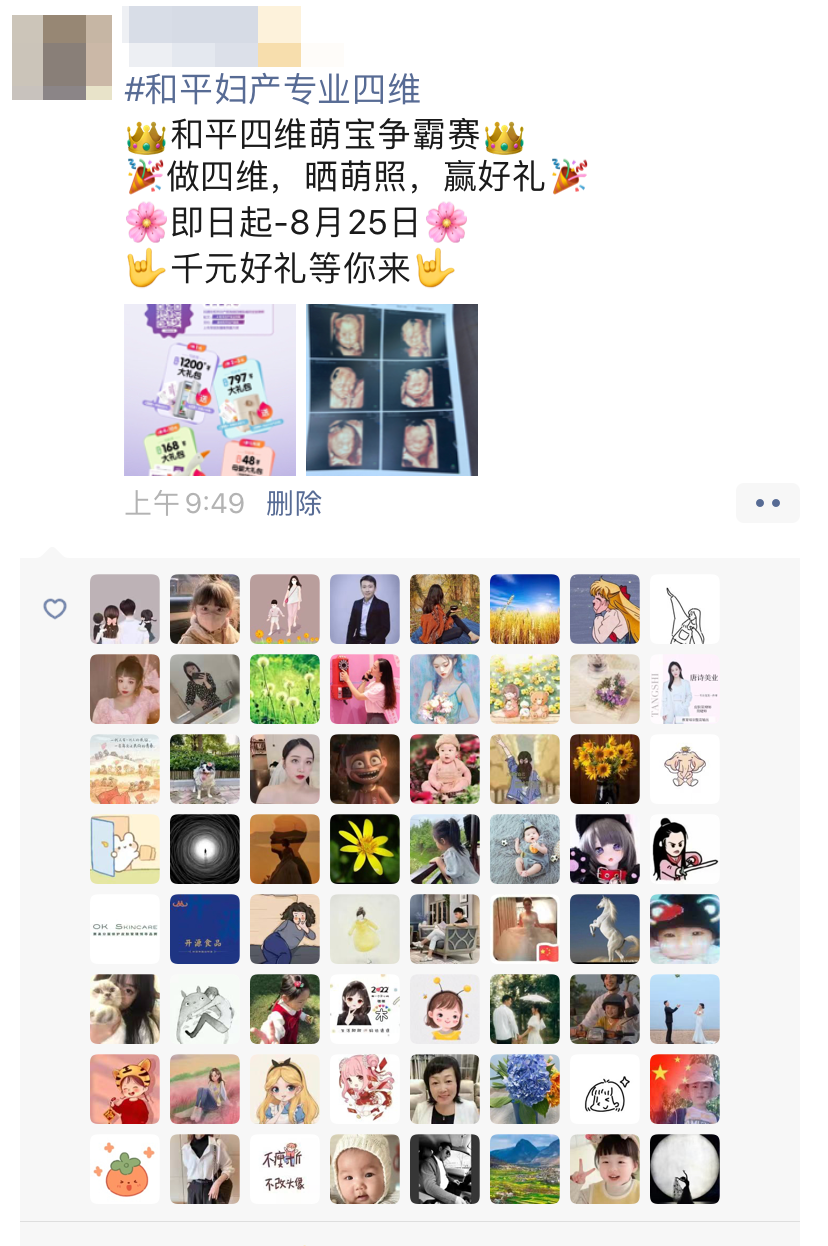Viewport: 828px width, 1246px height.
Task: View the gift package promo image
Action: pyautogui.click(x=210, y=390)
